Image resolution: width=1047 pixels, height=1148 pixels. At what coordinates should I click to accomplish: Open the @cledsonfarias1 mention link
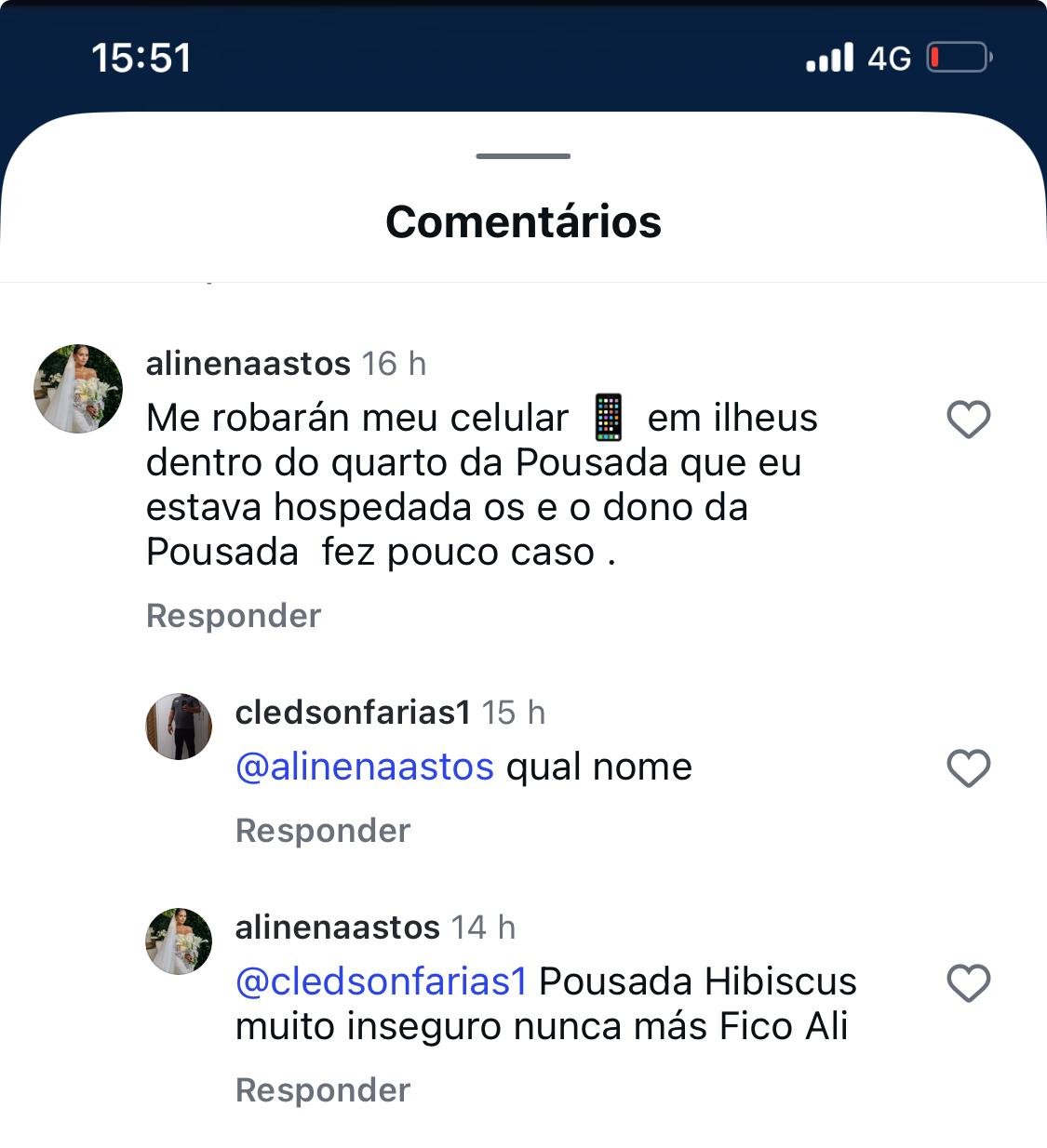(x=382, y=980)
